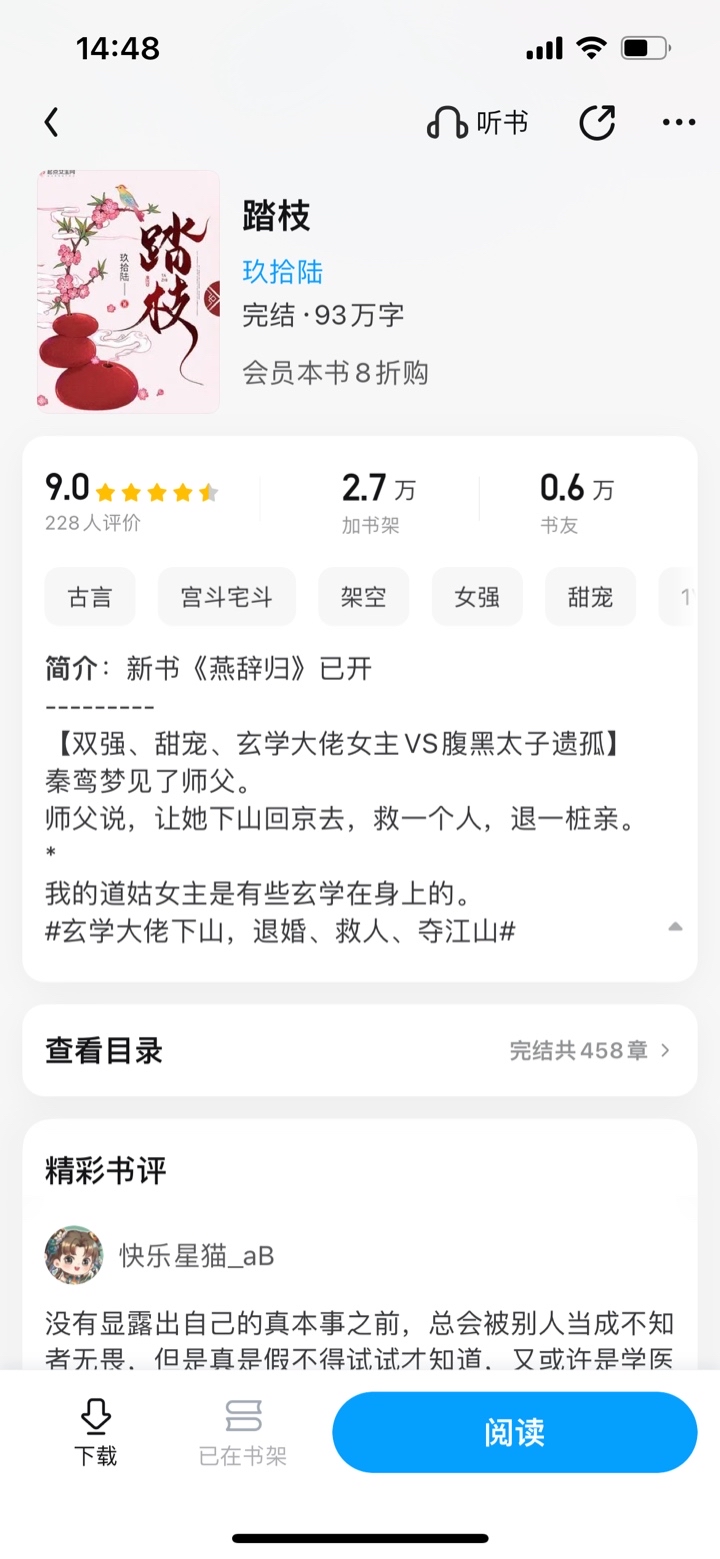Image resolution: width=720 pixels, height=1559 pixels.
Task: Share this book
Action: [597, 123]
